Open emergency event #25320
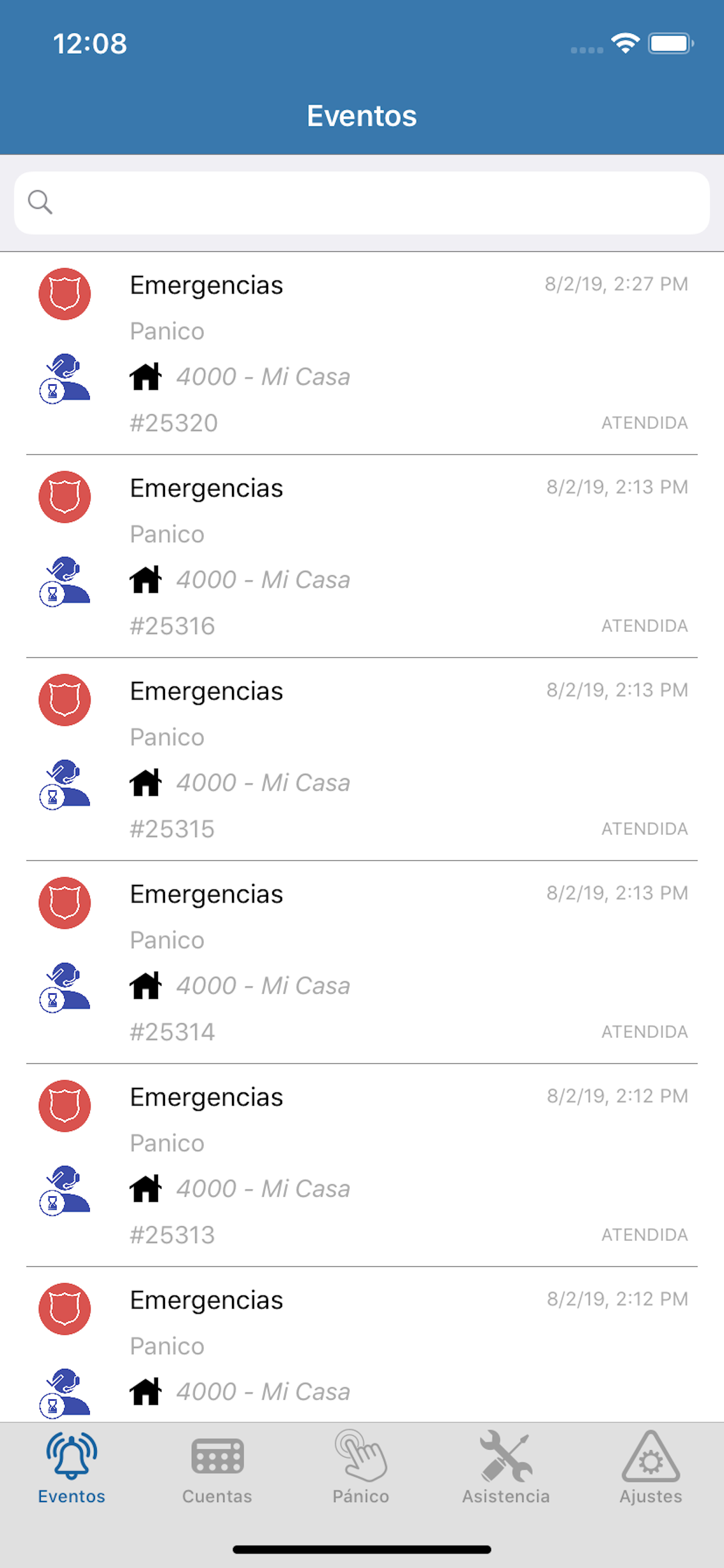The height and width of the screenshot is (1568, 724). click(362, 353)
